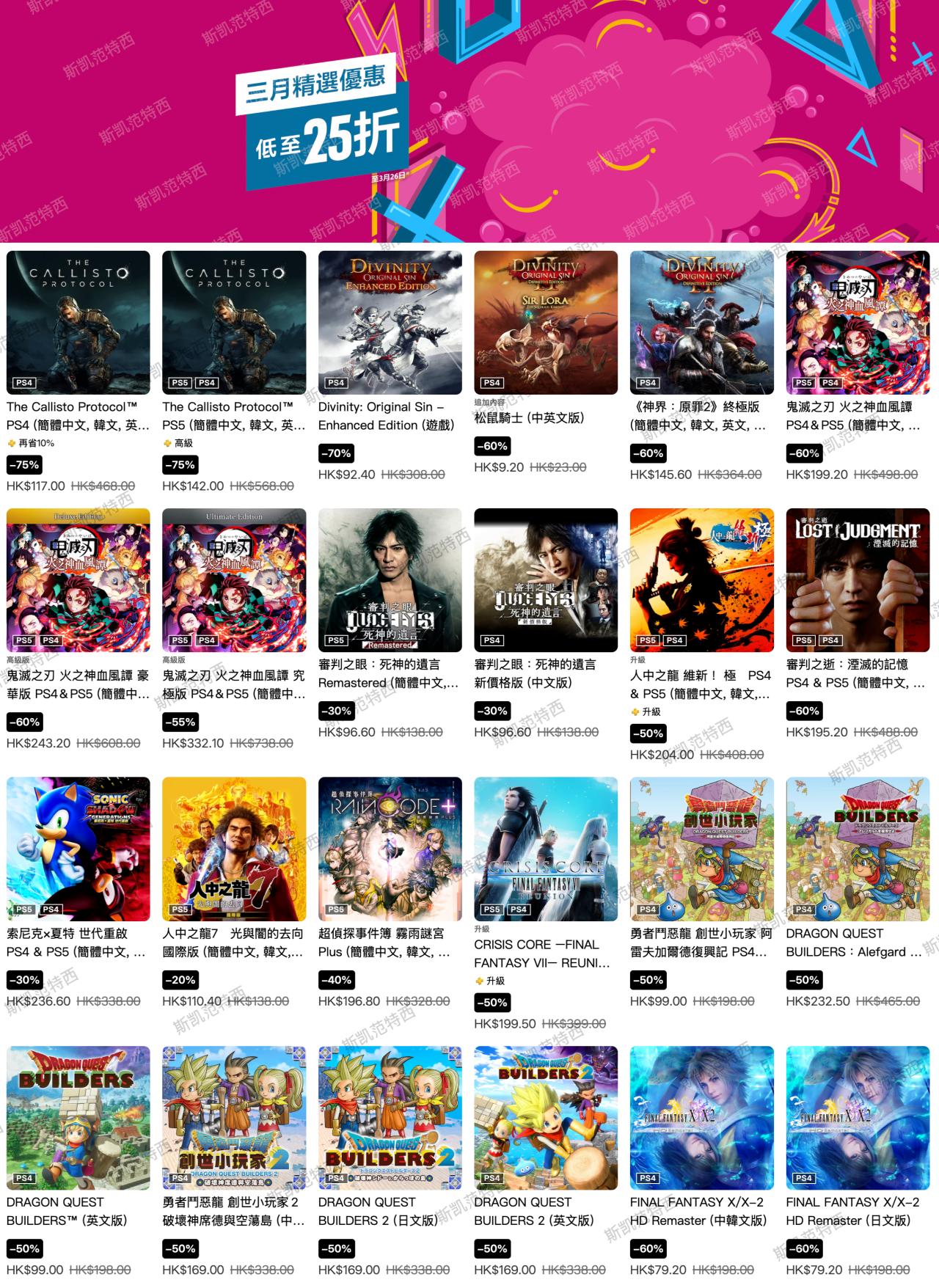View 人中之龍 維新！極 product card
This screenshot has width=939, height=1288.
click(x=701, y=580)
